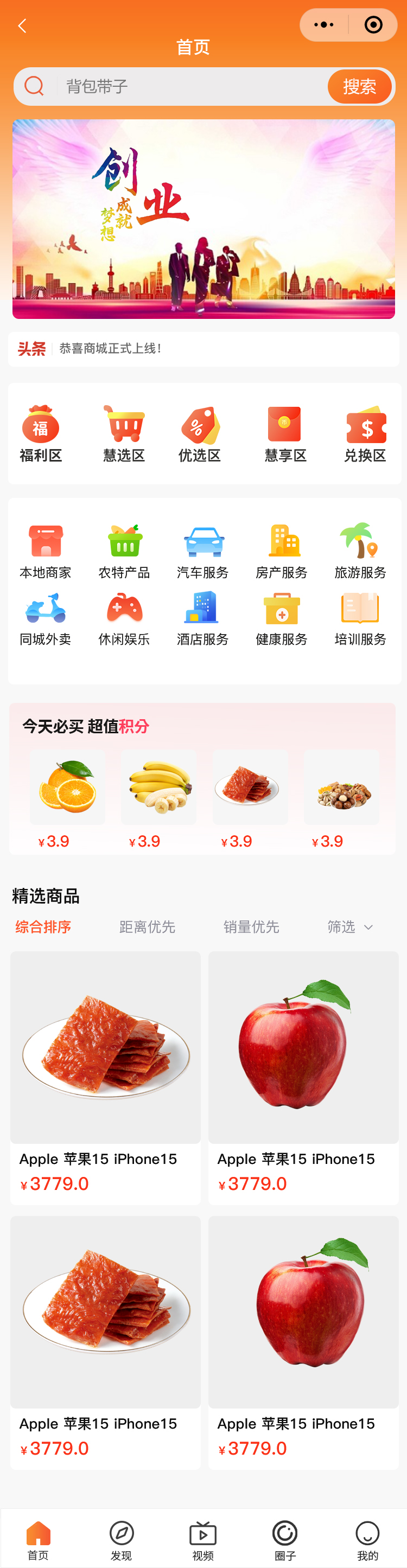Image resolution: width=407 pixels, height=1568 pixels.
Task: Go to the 我的 profile tab
Action: (x=367, y=1539)
